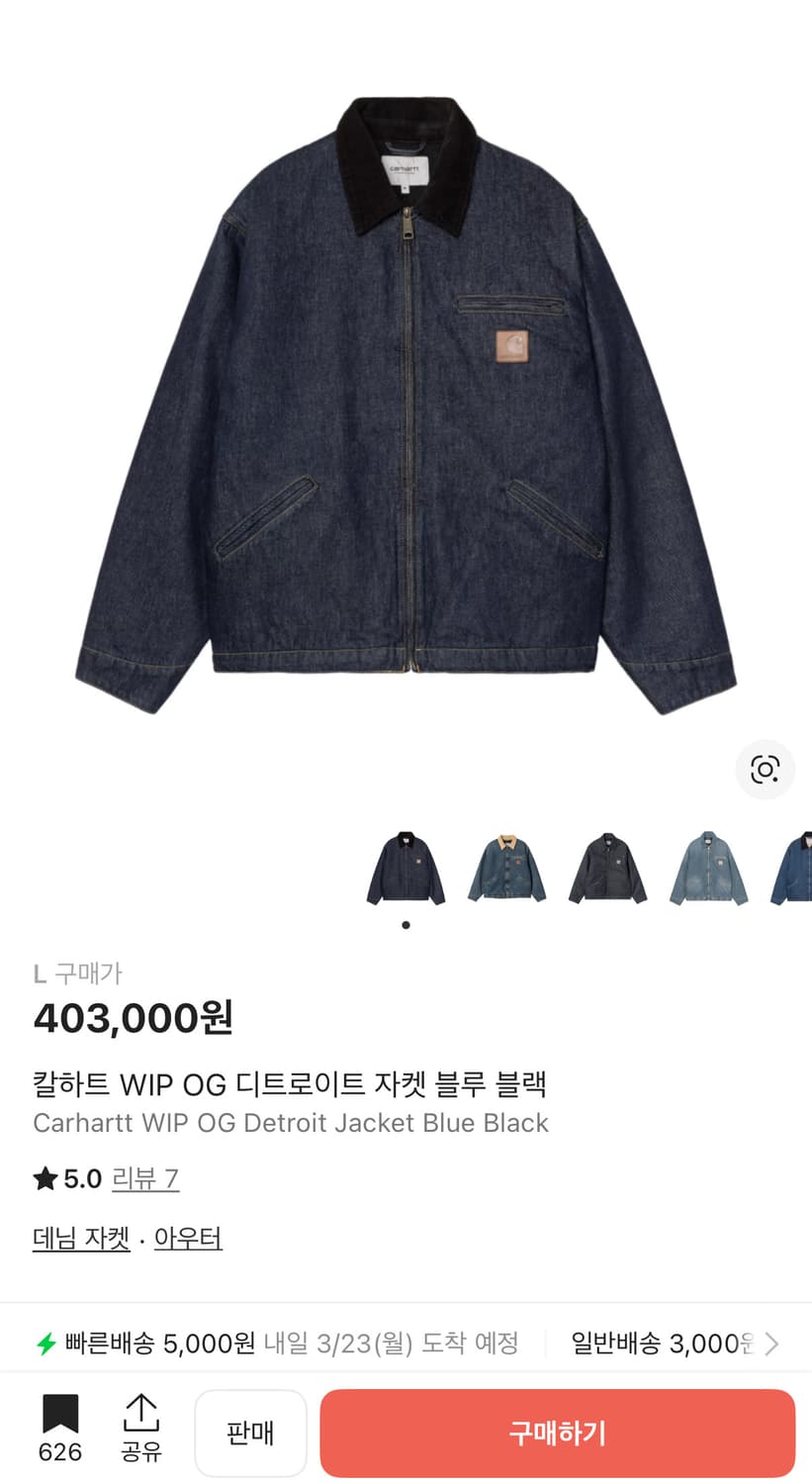Tap the bookmark save icon showing 626
The height and width of the screenshot is (1484, 812).
[x=59, y=1420]
